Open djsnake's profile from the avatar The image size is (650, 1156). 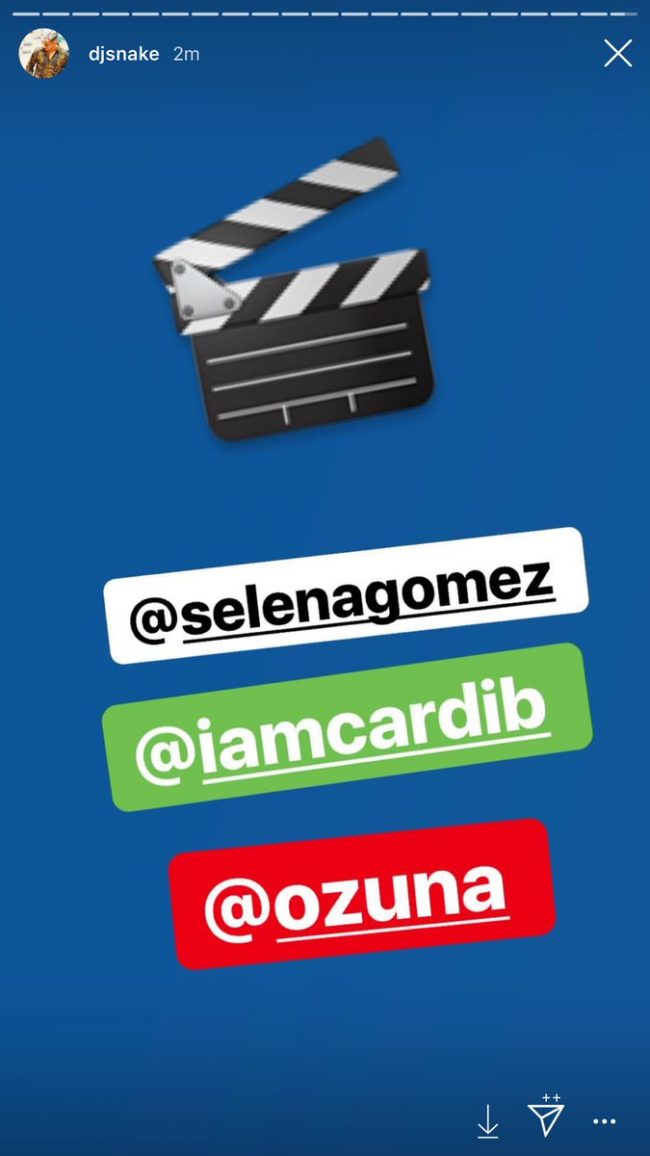pyautogui.click(x=43, y=53)
